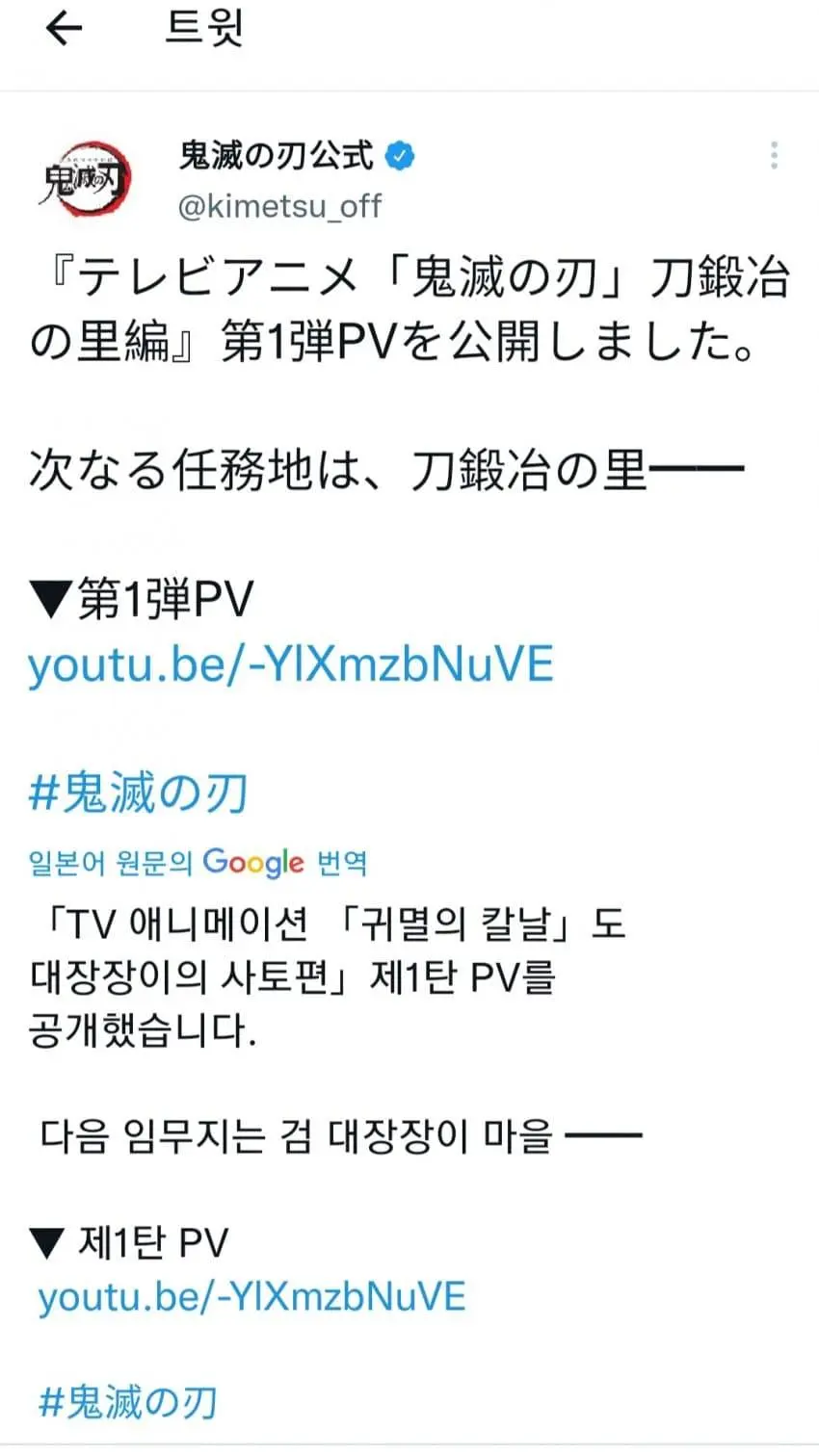Open the #鬼滅の刃 hashtag in the original text
This screenshot has width=819, height=1456.
(x=139, y=793)
